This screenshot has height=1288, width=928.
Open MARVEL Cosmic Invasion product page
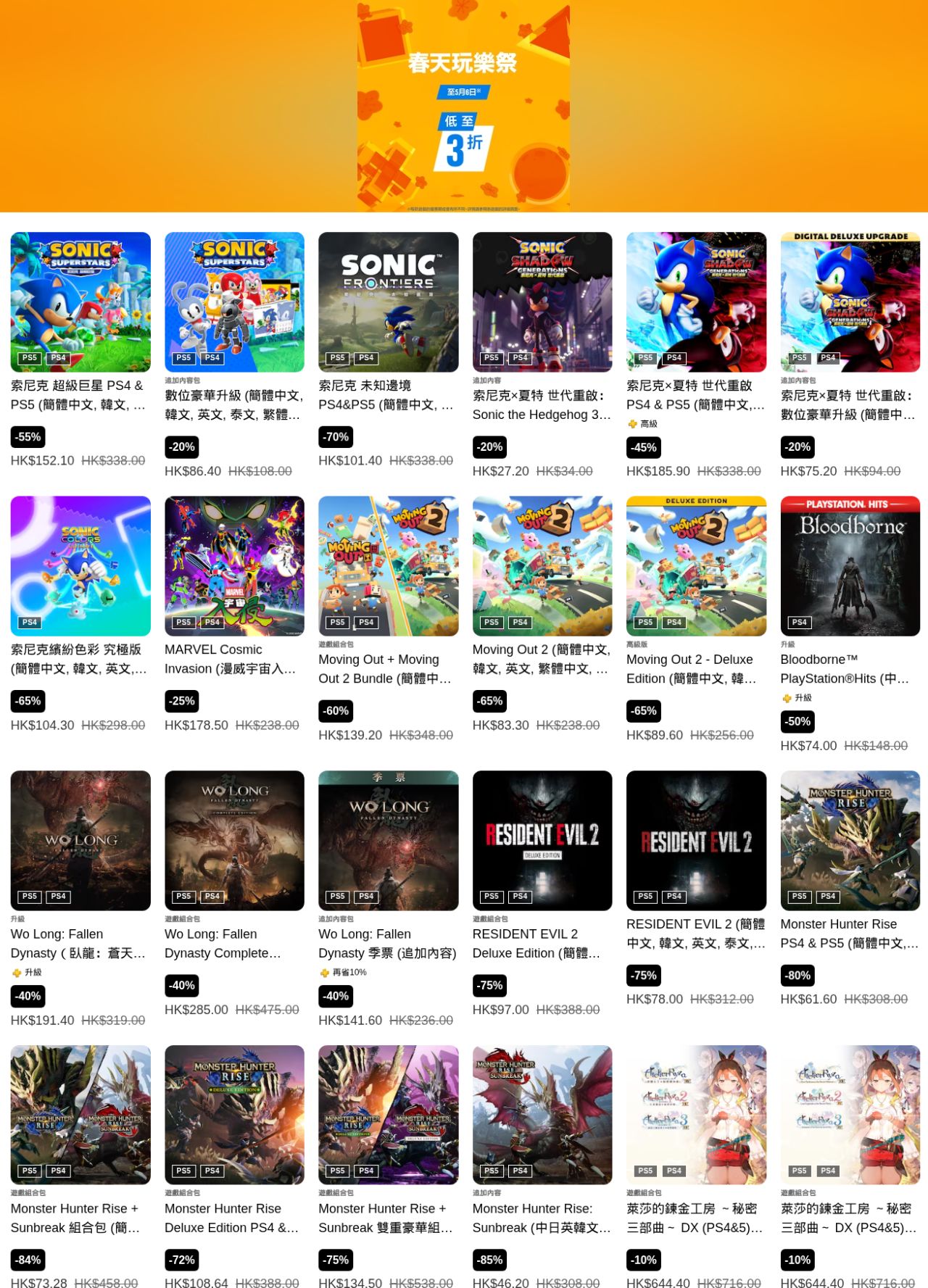point(234,566)
